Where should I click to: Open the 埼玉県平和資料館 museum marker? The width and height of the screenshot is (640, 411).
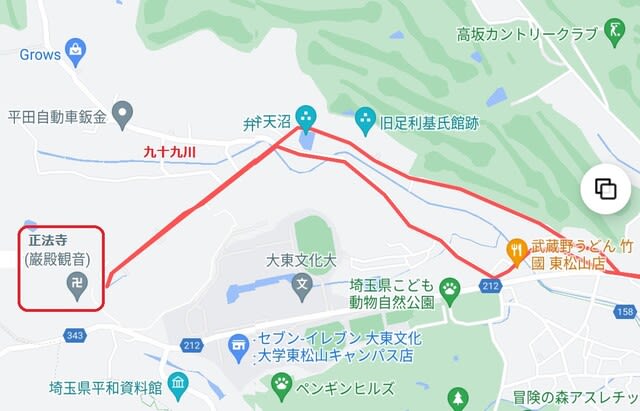click(x=177, y=384)
